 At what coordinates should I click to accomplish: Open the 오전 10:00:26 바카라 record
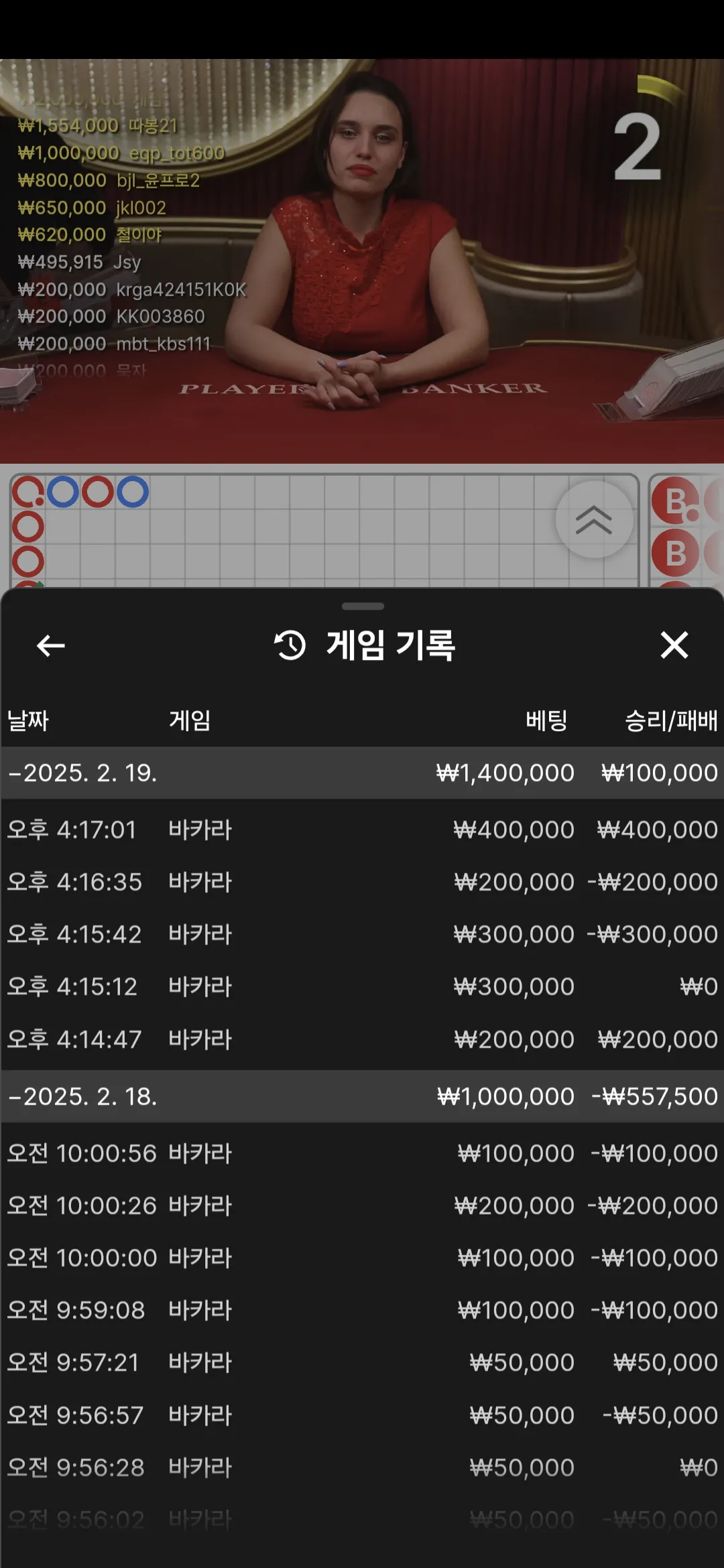pos(362,1205)
